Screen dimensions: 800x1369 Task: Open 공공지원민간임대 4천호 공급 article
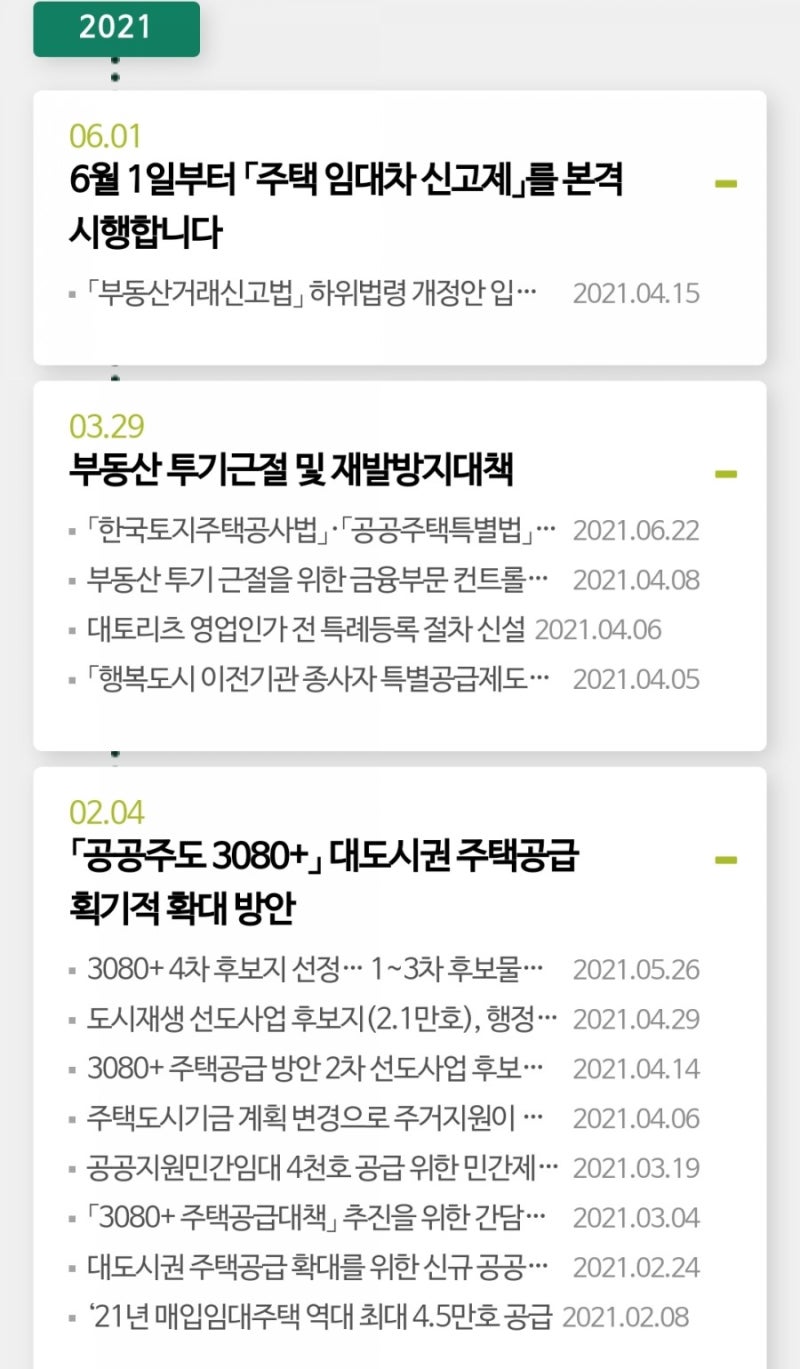pyautogui.click(x=322, y=1168)
